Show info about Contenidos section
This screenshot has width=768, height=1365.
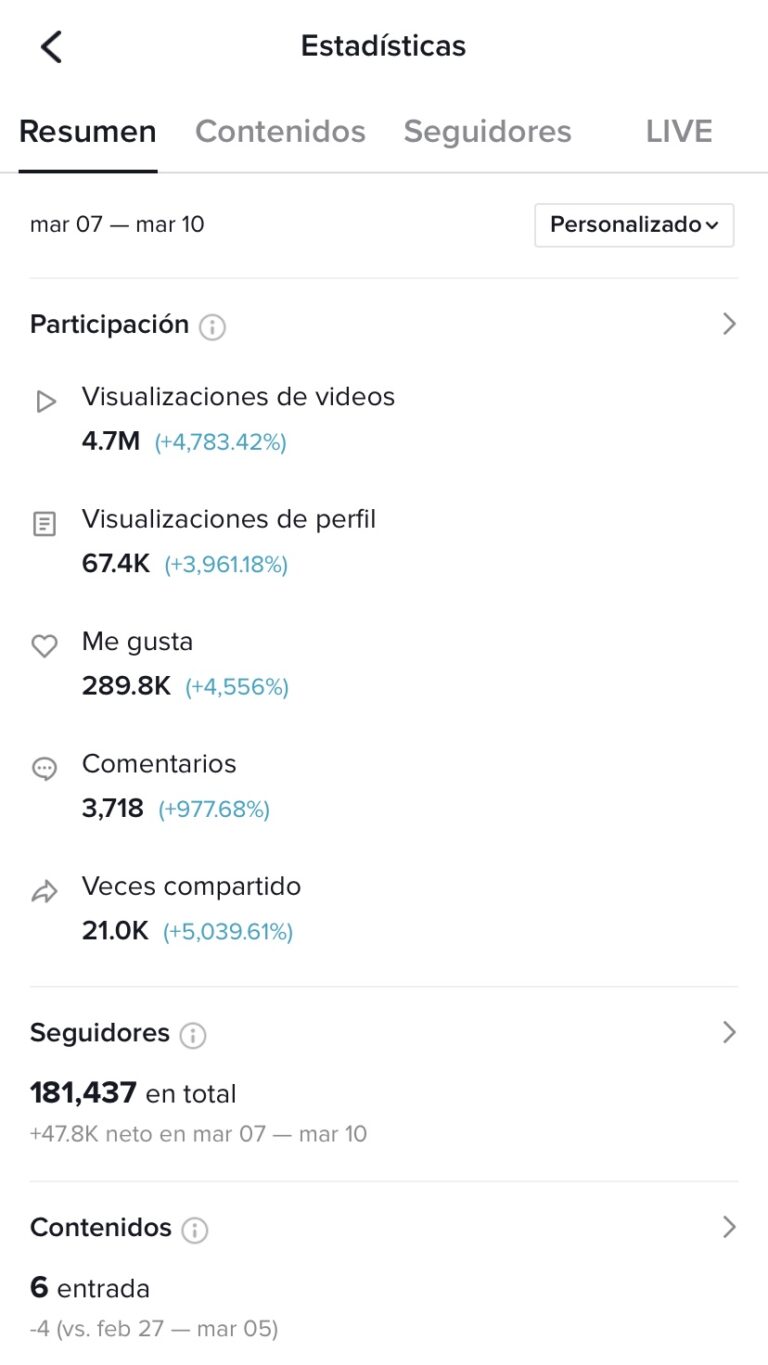click(x=195, y=1229)
